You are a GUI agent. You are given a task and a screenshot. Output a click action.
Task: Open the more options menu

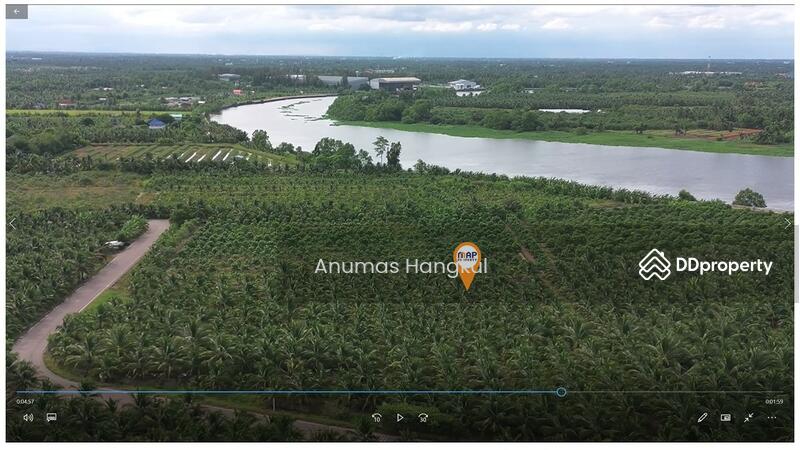click(x=772, y=418)
